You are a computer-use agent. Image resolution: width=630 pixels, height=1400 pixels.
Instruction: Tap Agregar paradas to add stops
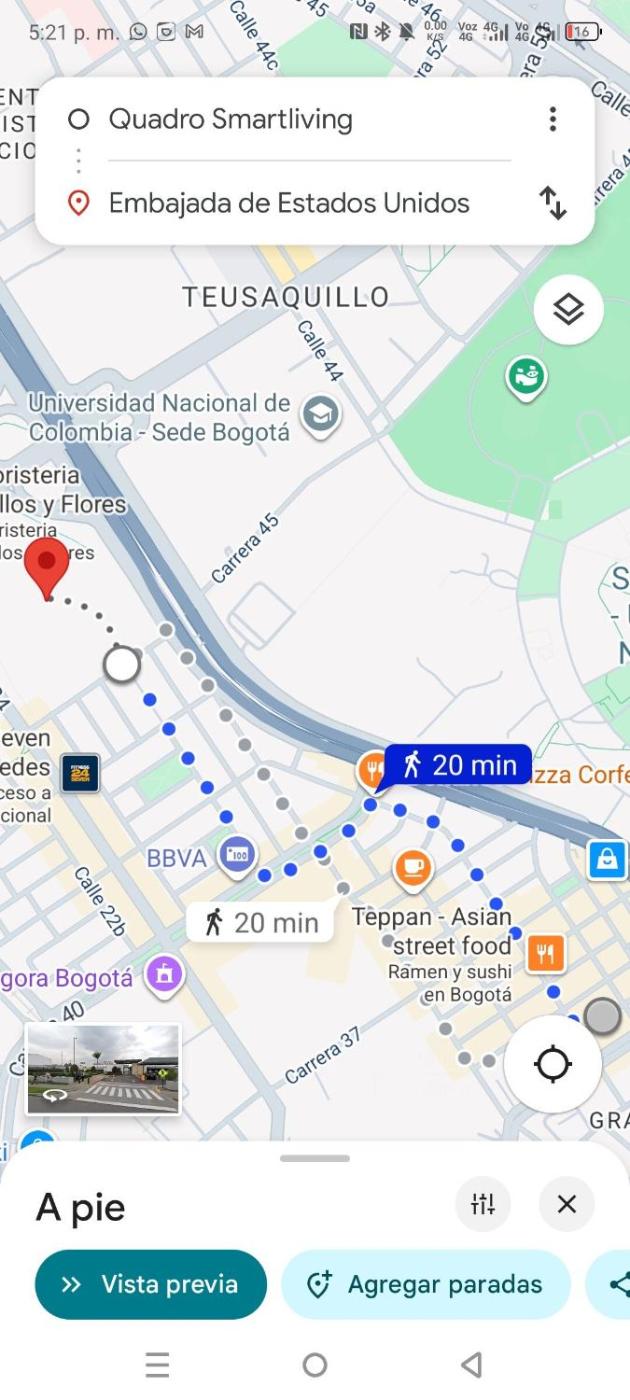425,1284
